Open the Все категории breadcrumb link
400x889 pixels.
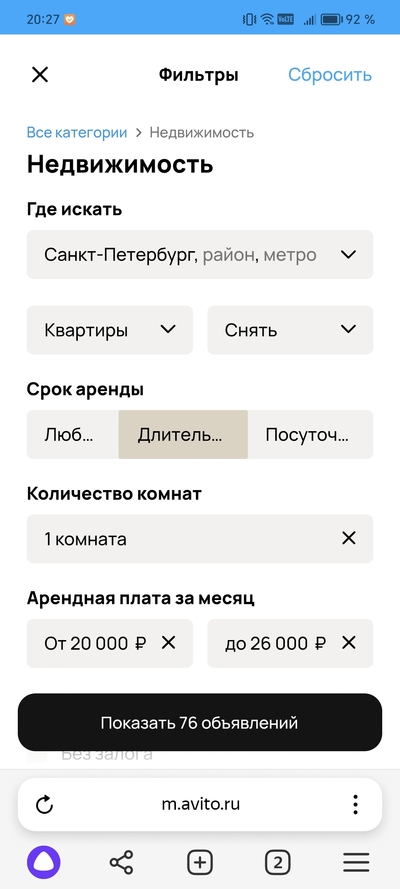click(77, 133)
